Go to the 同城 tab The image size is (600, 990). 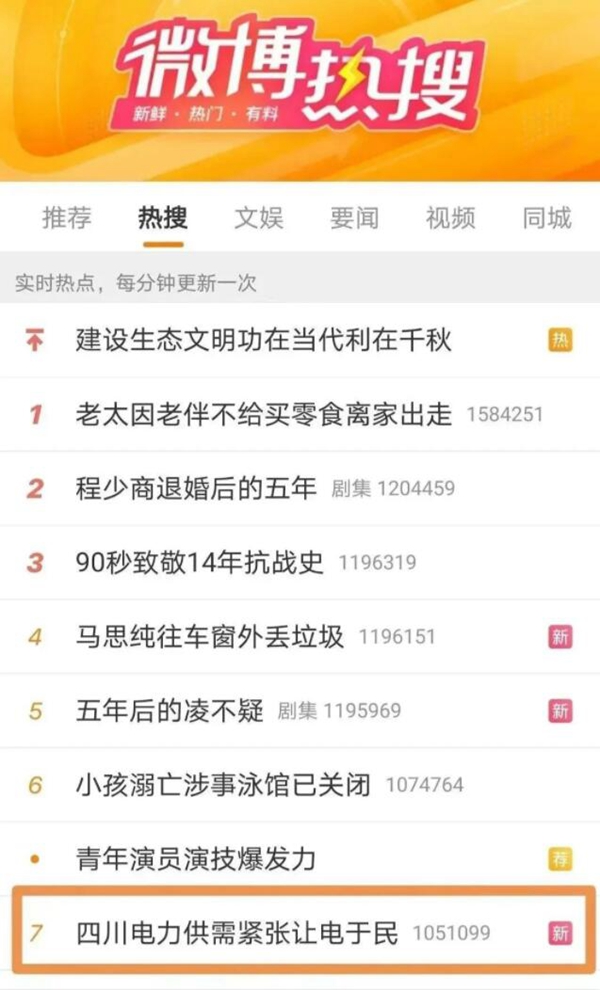pyautogui.click(x=546, y=217)
